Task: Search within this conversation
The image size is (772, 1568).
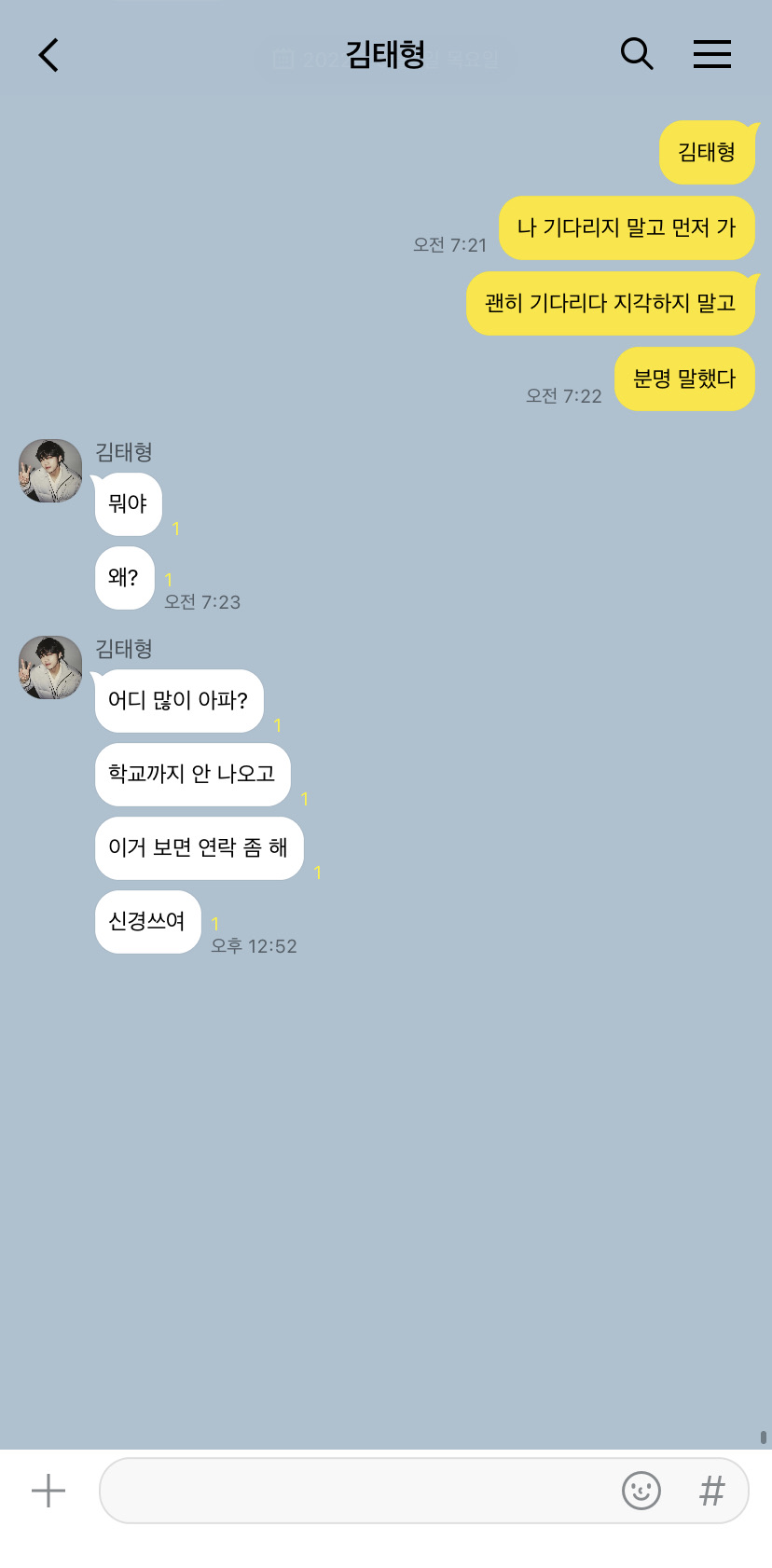Action: tap(637, 54)
